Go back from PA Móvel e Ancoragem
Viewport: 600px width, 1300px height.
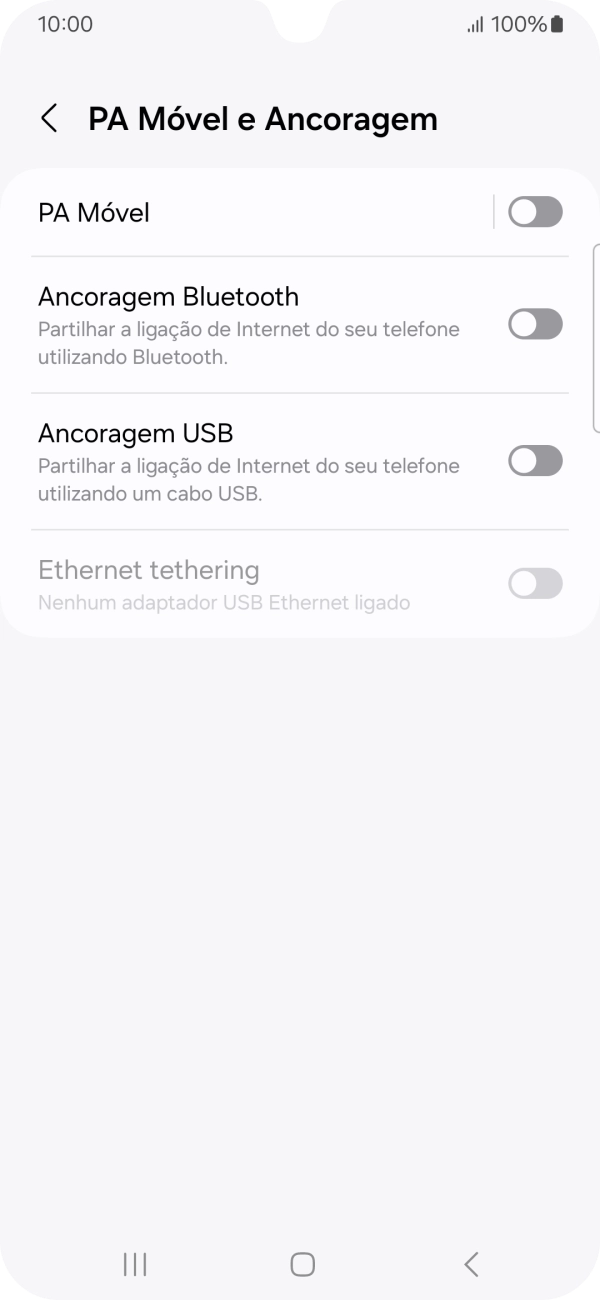pyautogui.click(x=49, y=118)
